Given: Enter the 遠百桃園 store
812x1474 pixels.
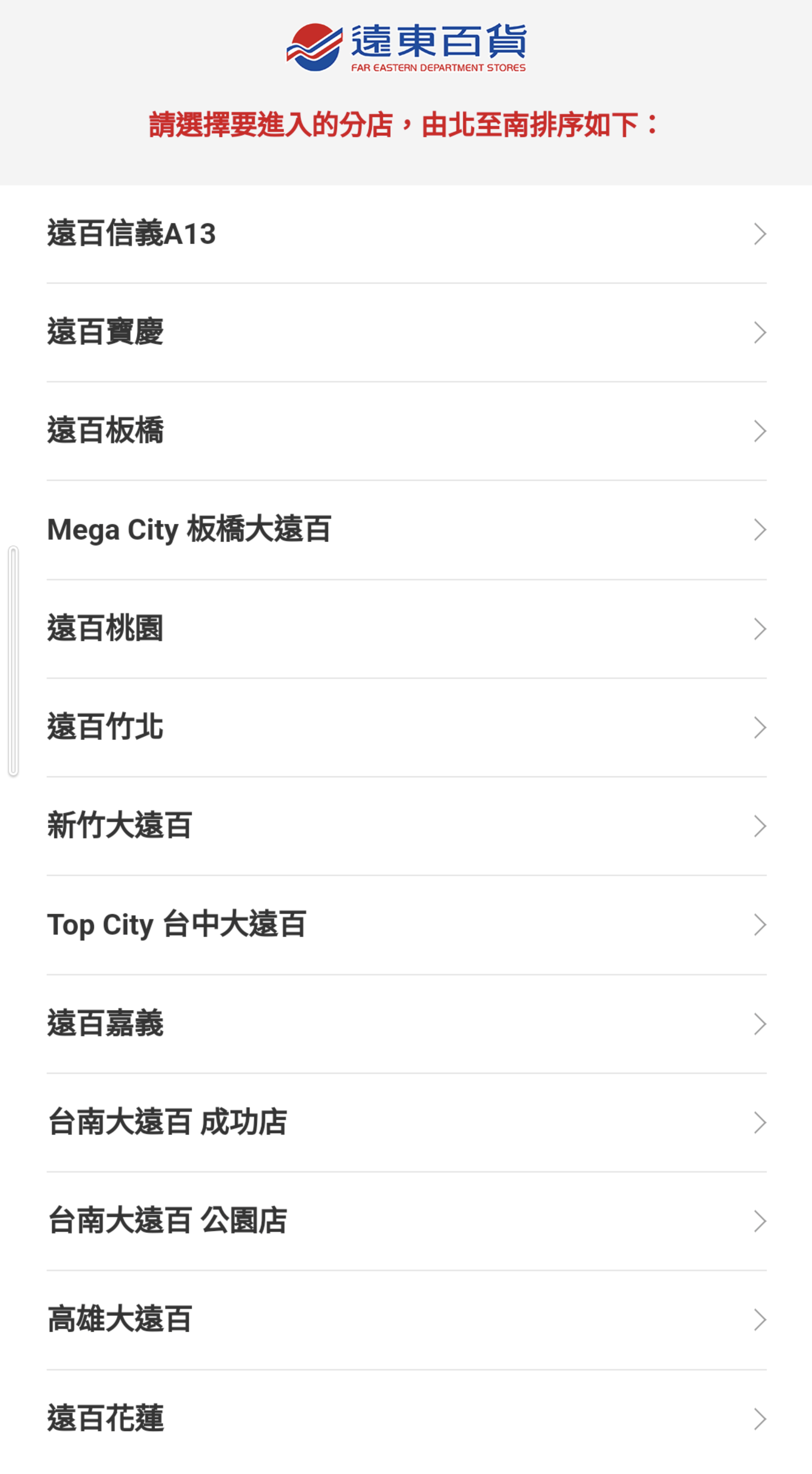Looking at the screenshot, I should (x=406, y=629).
